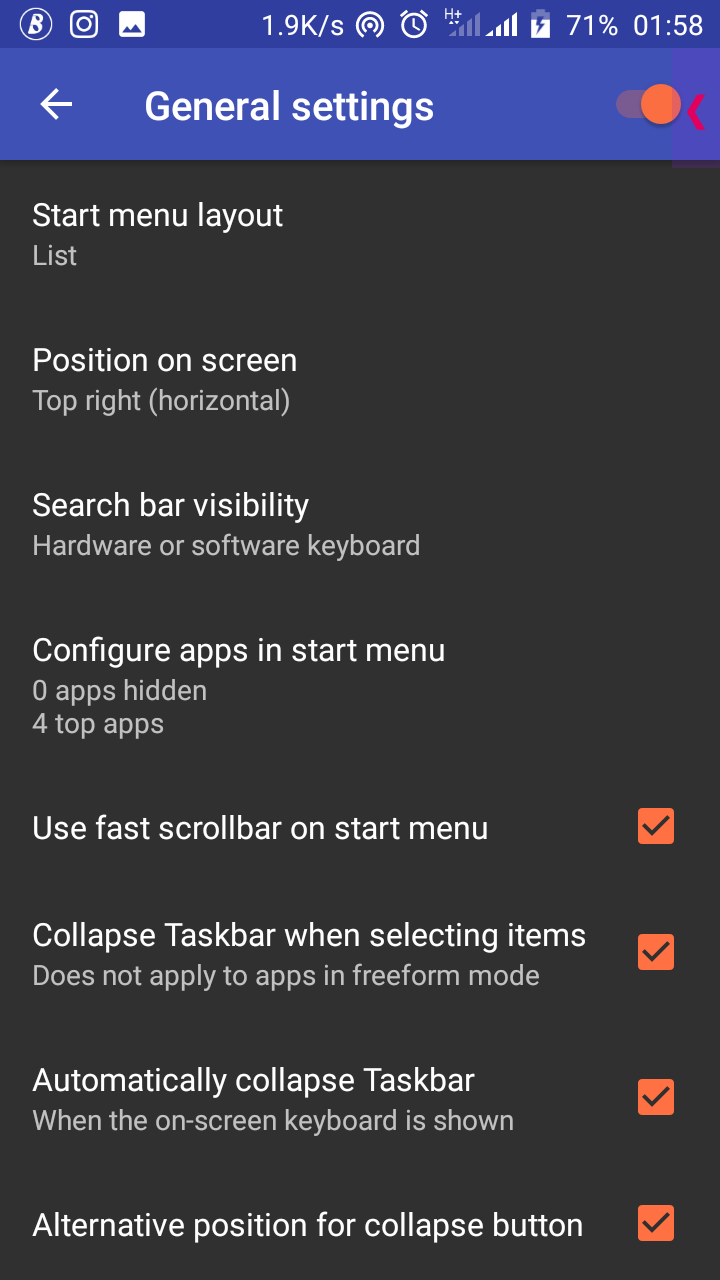Disable Automatically collapse Taskbar checkbox

point(656,1097)
